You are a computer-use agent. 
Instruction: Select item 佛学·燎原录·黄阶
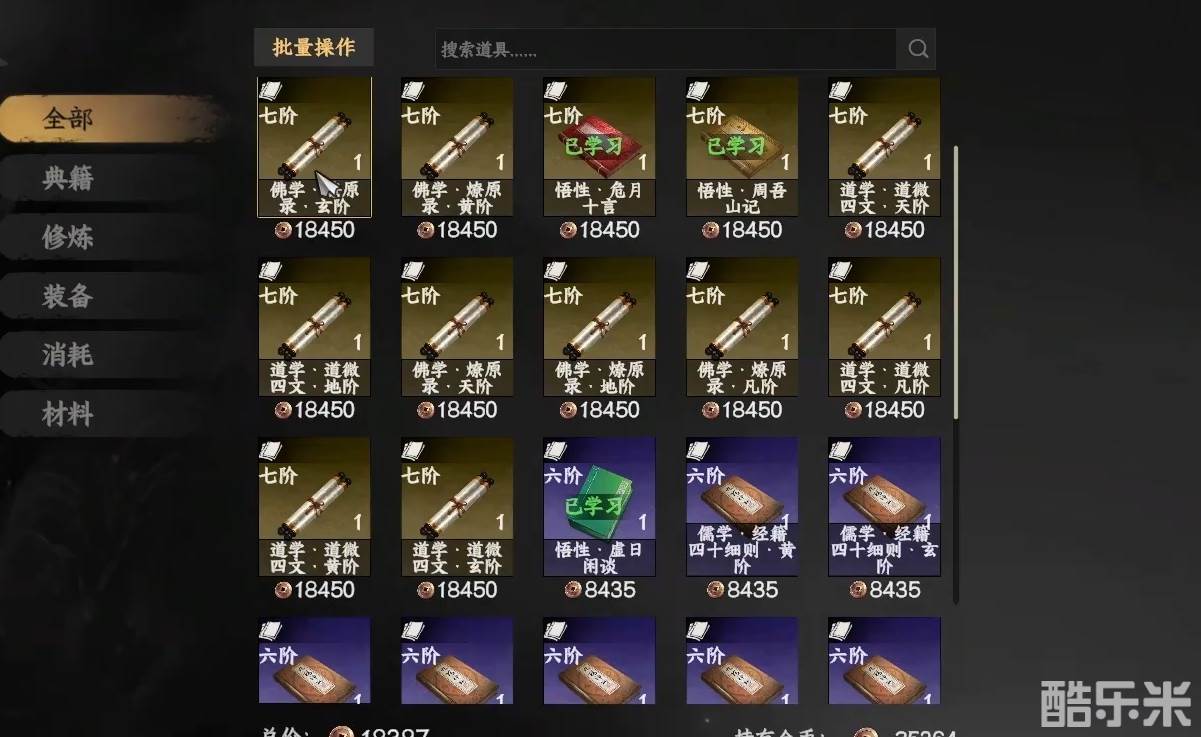(x=457, y=147)
